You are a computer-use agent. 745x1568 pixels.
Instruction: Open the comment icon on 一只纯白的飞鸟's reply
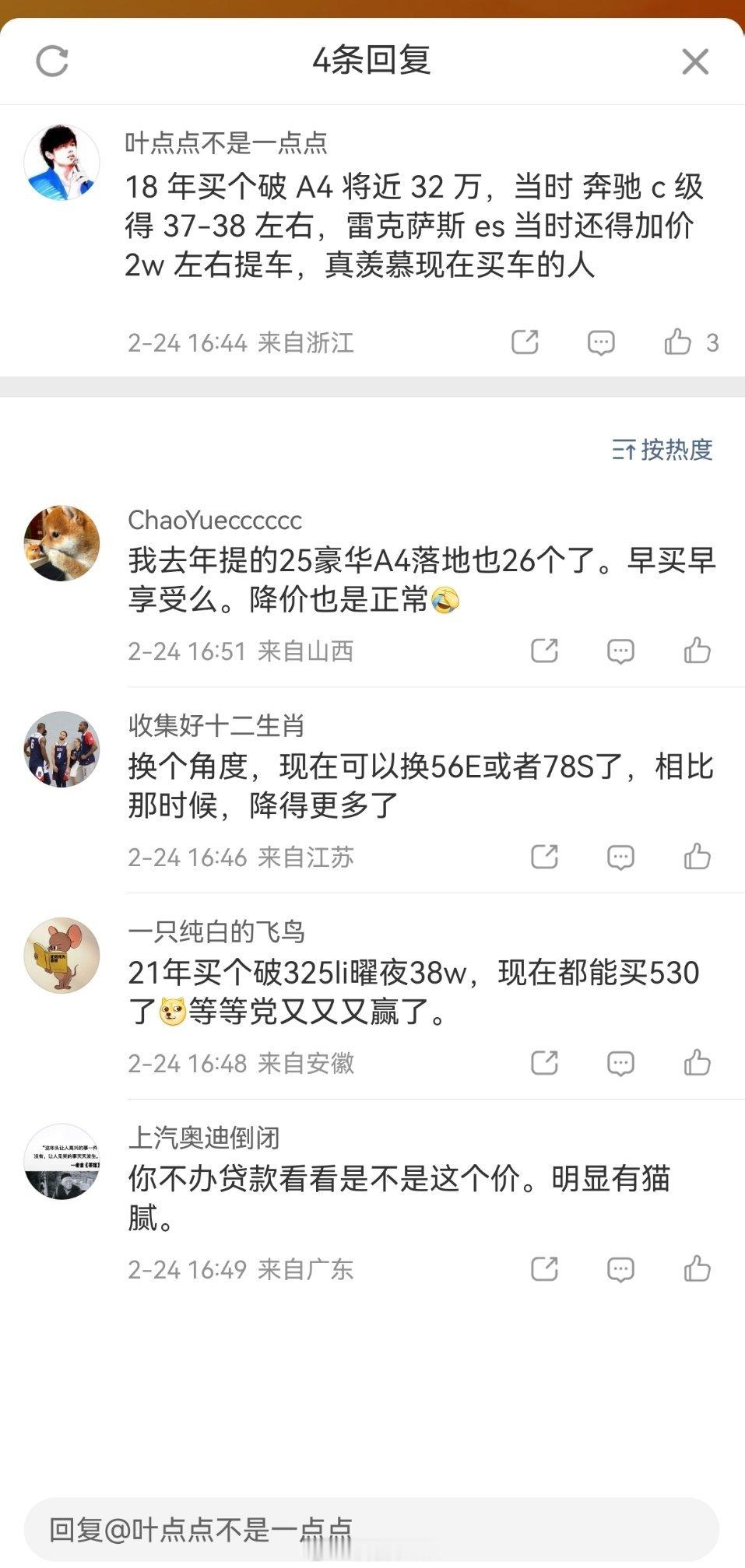click(620, 1062)
